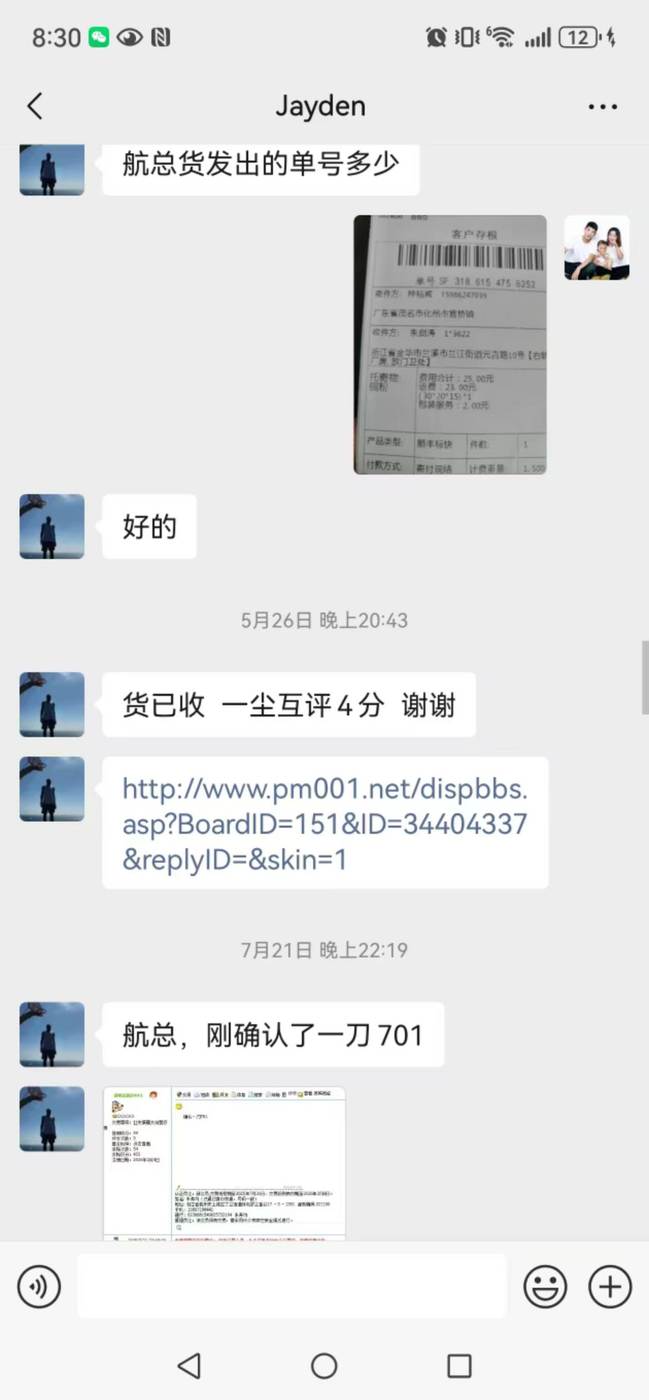
Task: Open the plus attachments menu
Action: tap(610, 1286)
